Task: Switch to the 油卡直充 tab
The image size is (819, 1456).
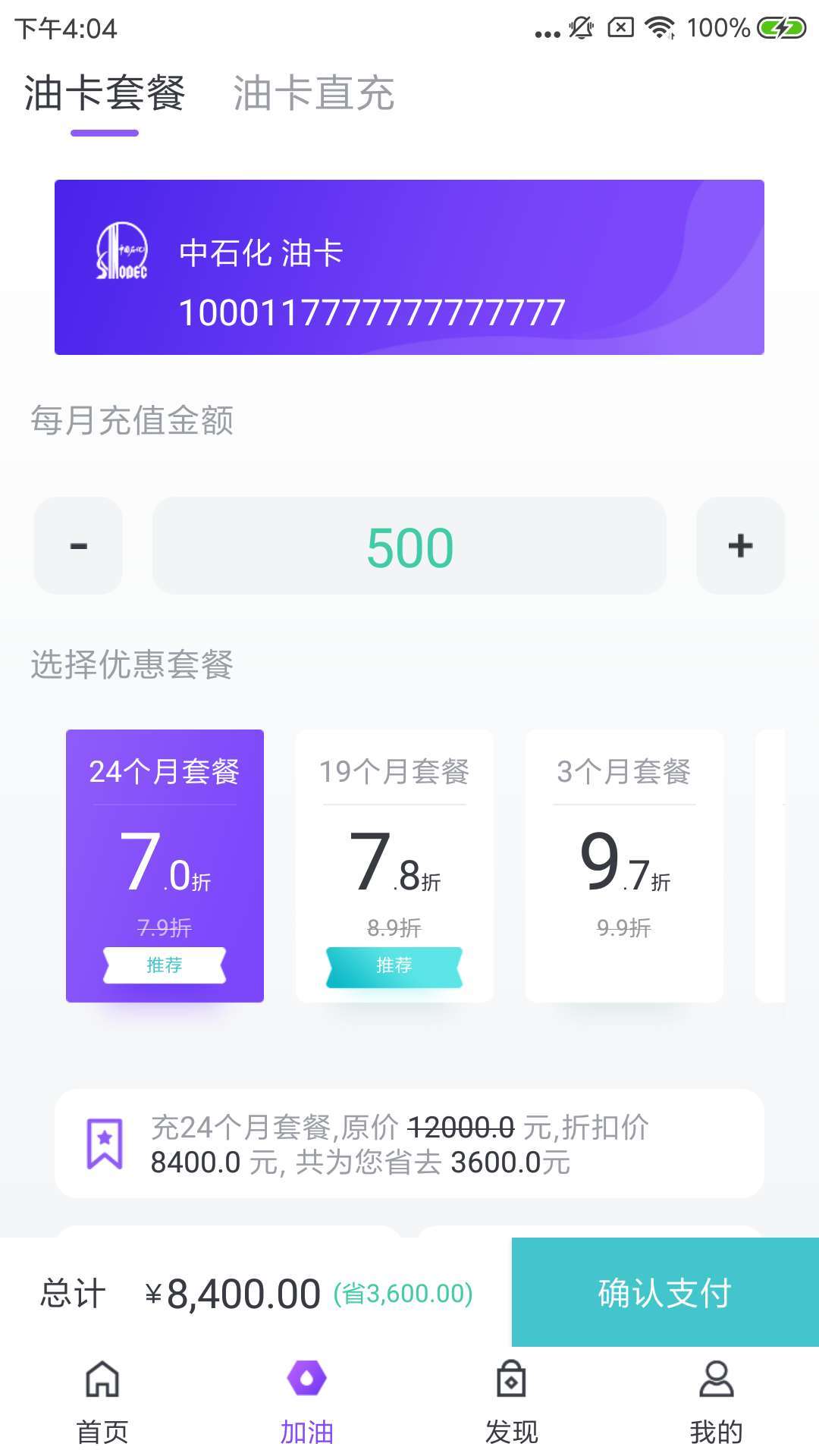Action: pos(313,94)
